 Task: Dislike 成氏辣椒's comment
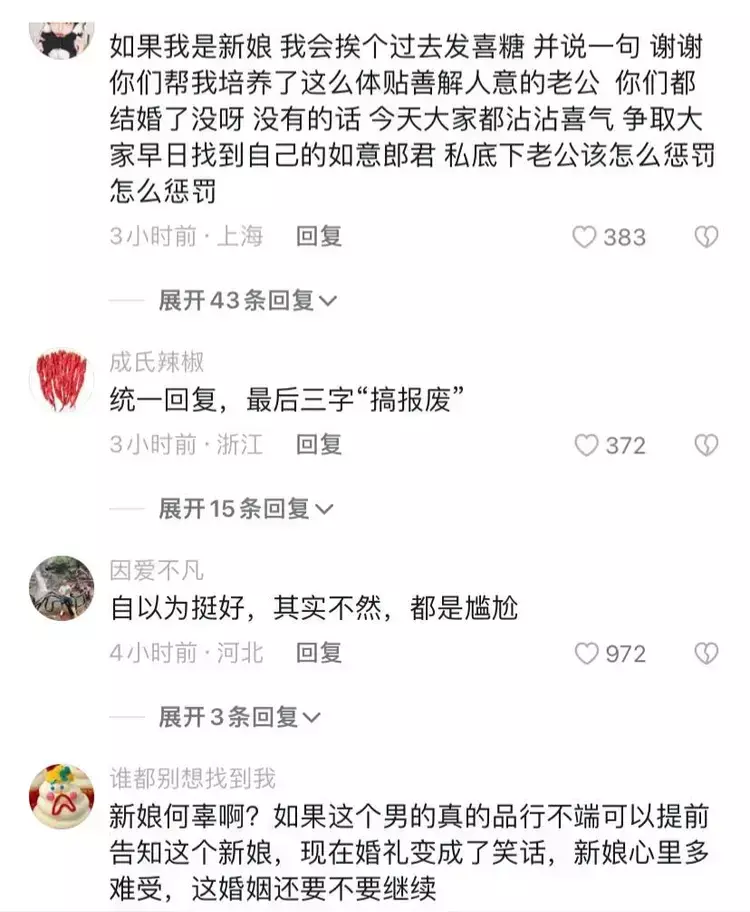(x=706, y=445)
